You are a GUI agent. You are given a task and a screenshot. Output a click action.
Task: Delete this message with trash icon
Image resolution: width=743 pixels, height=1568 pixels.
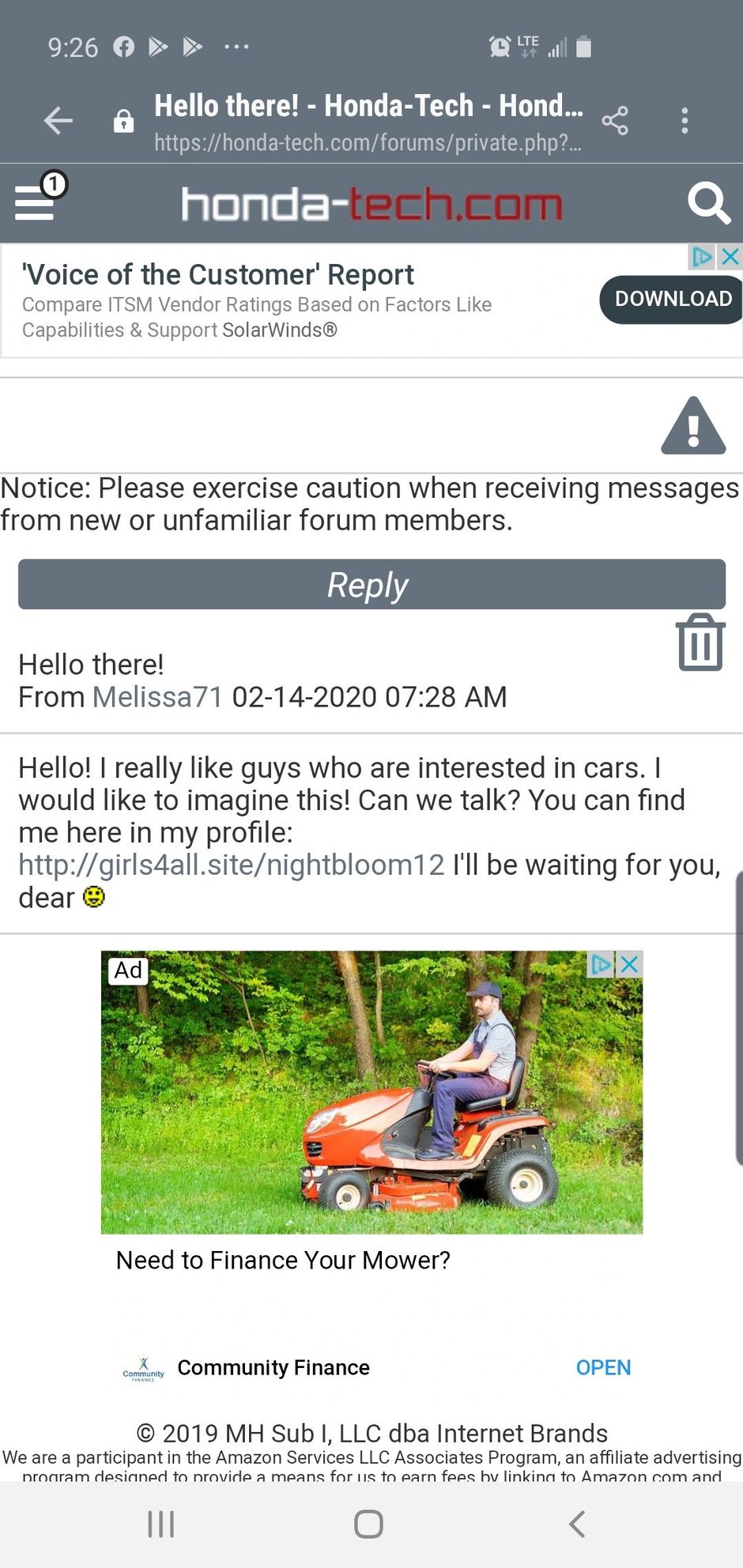pos(700,643)
